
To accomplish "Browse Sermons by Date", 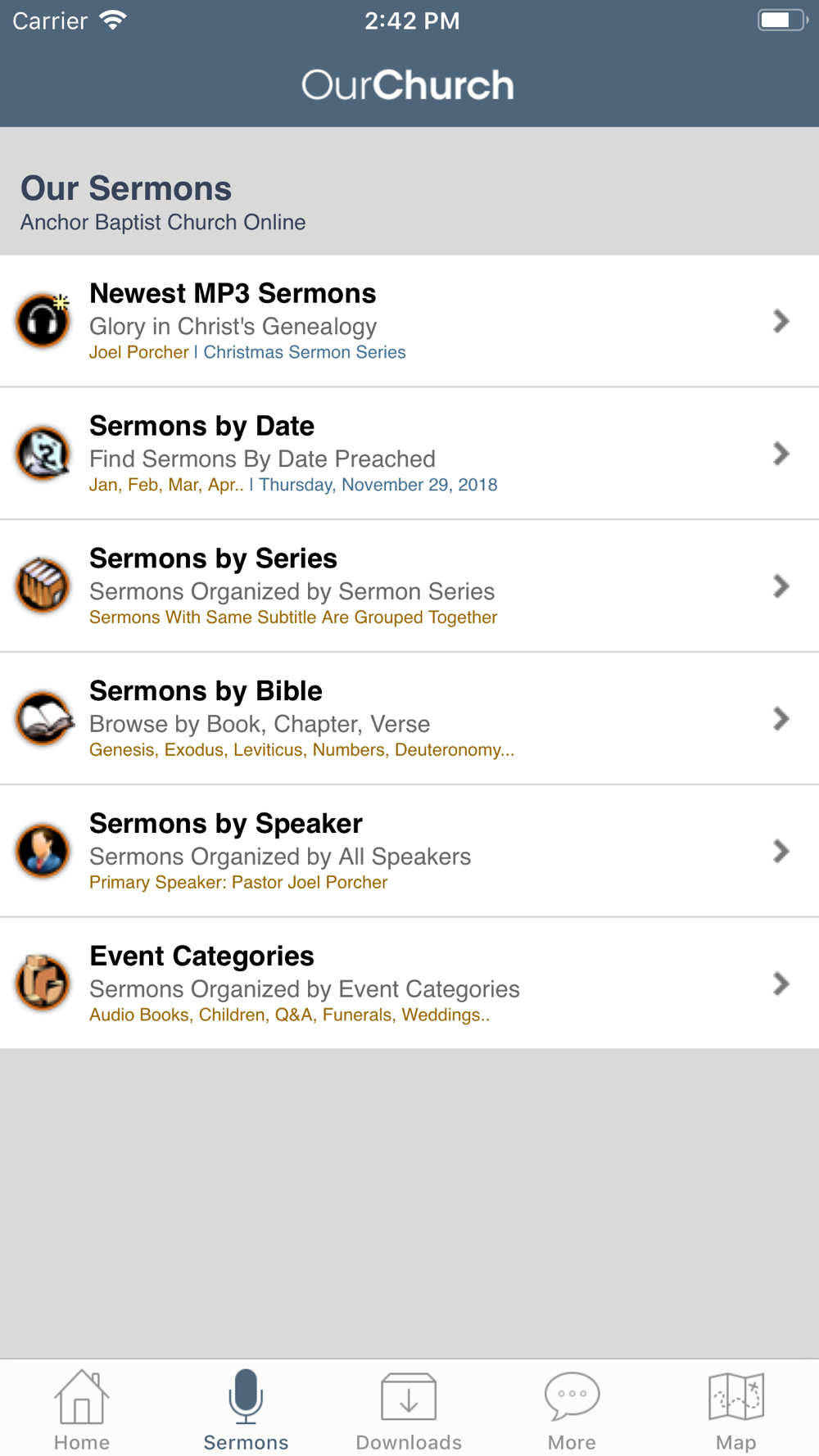I will tap(409, 454).
